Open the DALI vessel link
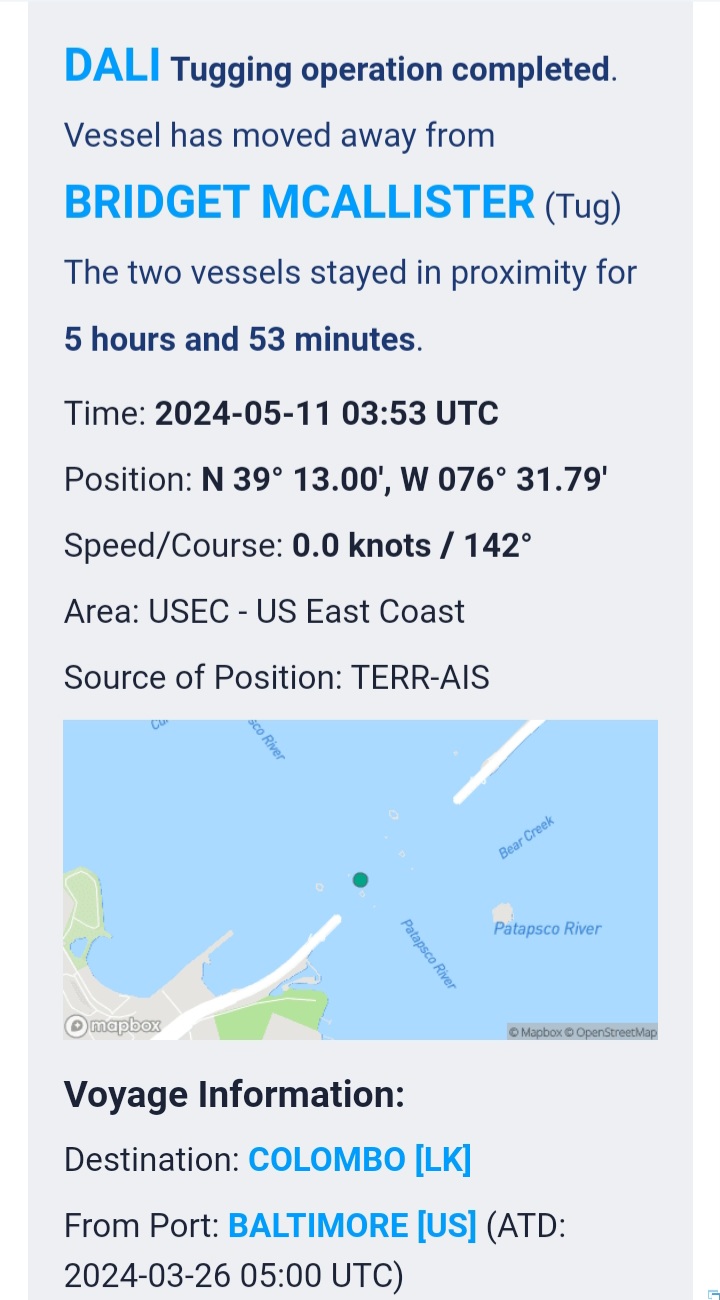 (112, 66)
